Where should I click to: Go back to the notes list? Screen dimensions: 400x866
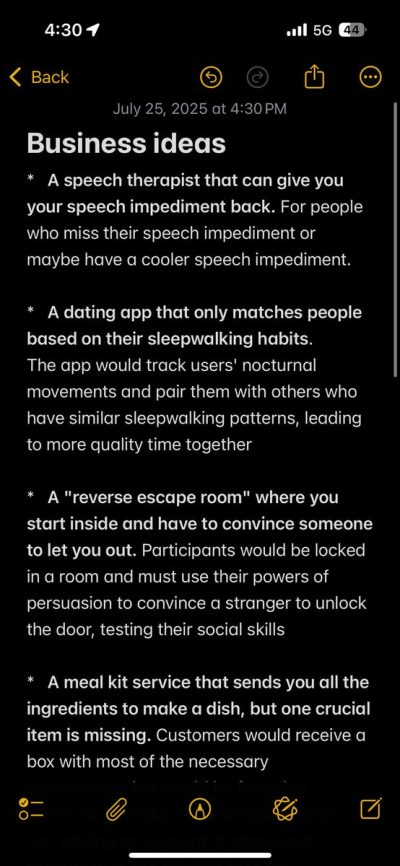click(x=39, y=77)
